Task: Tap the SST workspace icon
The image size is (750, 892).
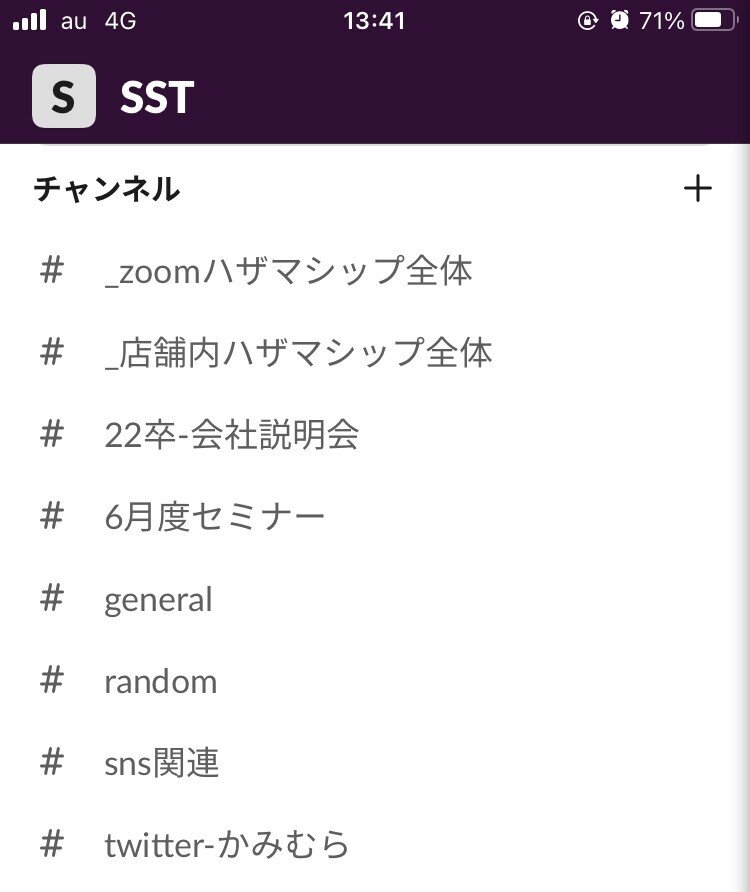Action: (x=65, y=95)
